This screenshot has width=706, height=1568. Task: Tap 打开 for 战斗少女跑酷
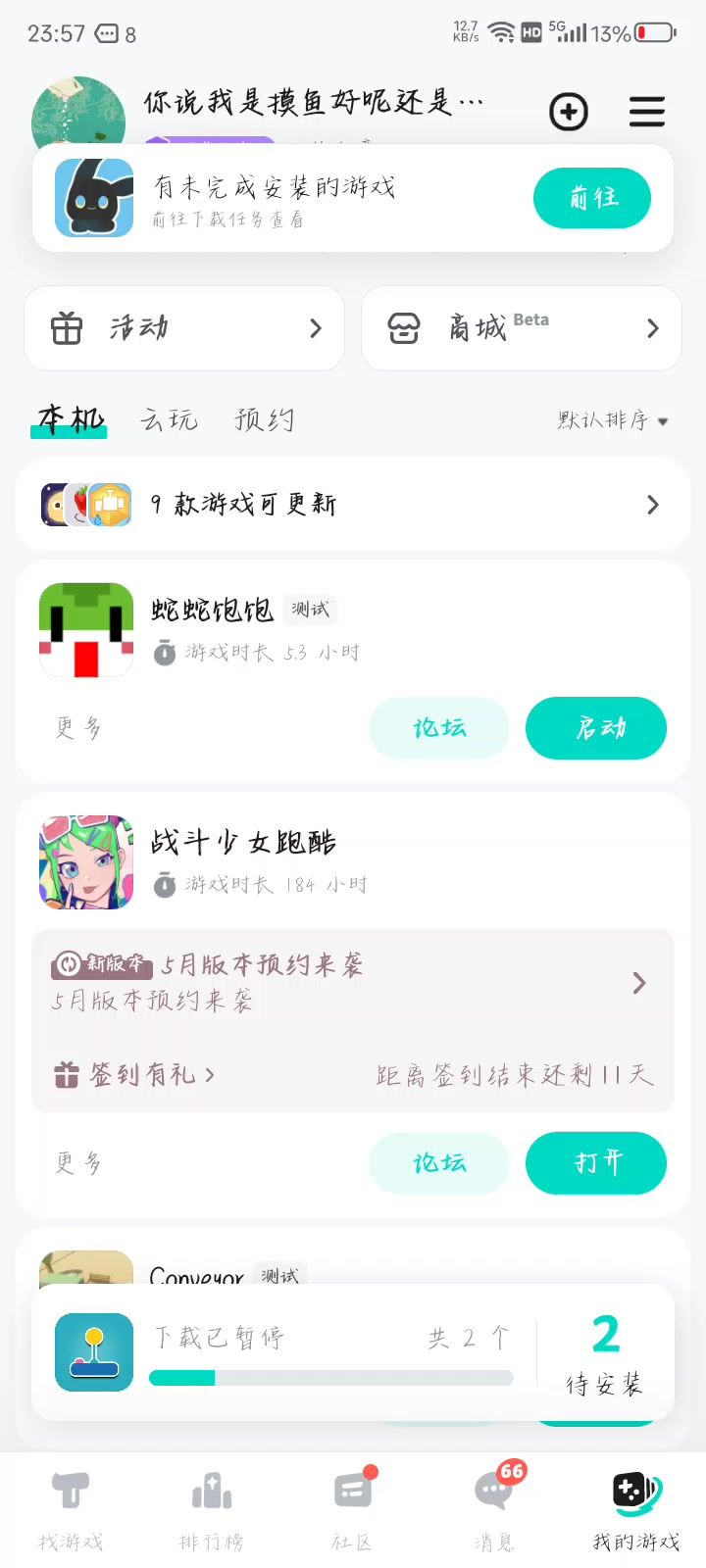point(596,1163)
